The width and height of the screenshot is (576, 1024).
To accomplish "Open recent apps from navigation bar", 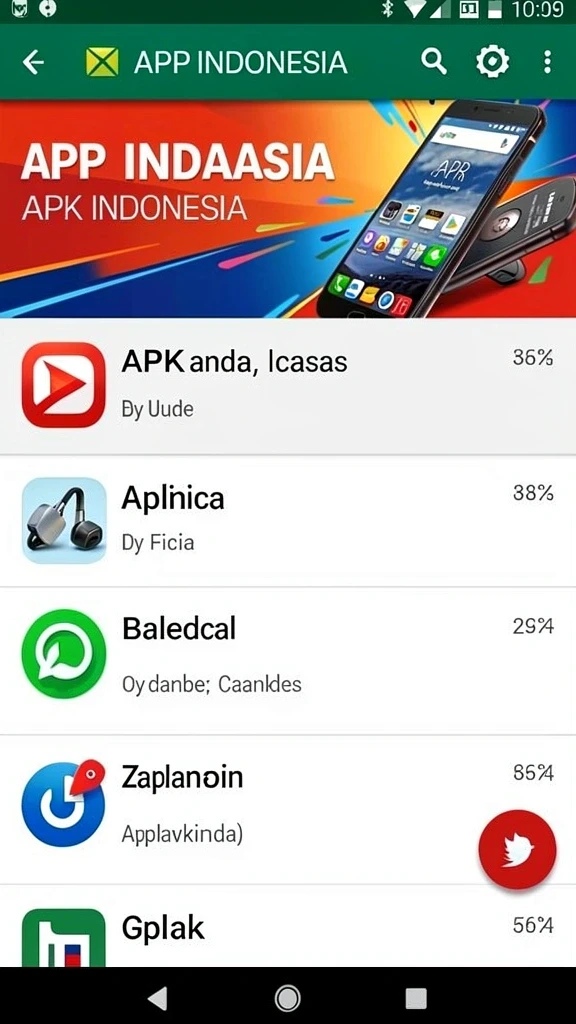I will point(416,997).
